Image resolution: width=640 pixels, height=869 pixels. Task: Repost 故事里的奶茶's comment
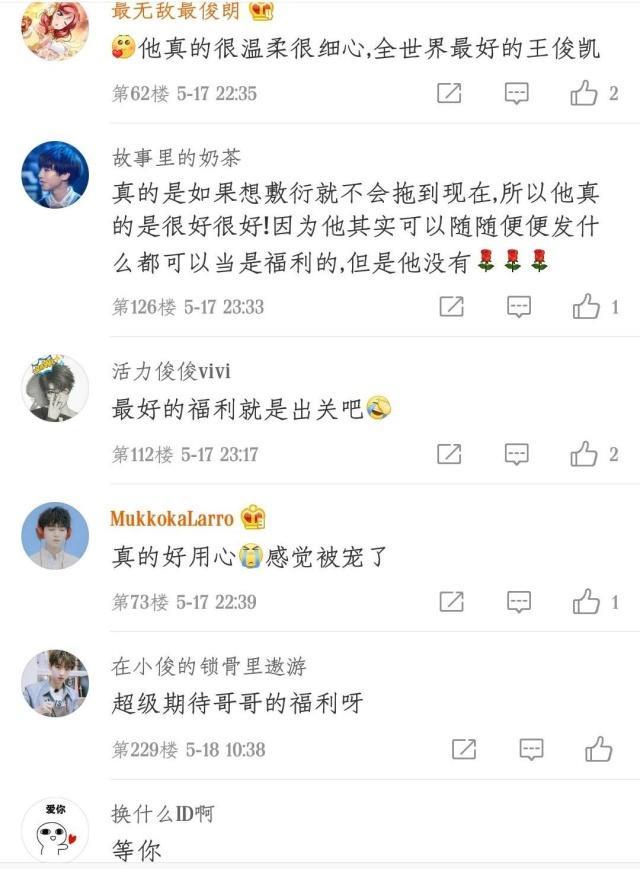tap(452, 307)
